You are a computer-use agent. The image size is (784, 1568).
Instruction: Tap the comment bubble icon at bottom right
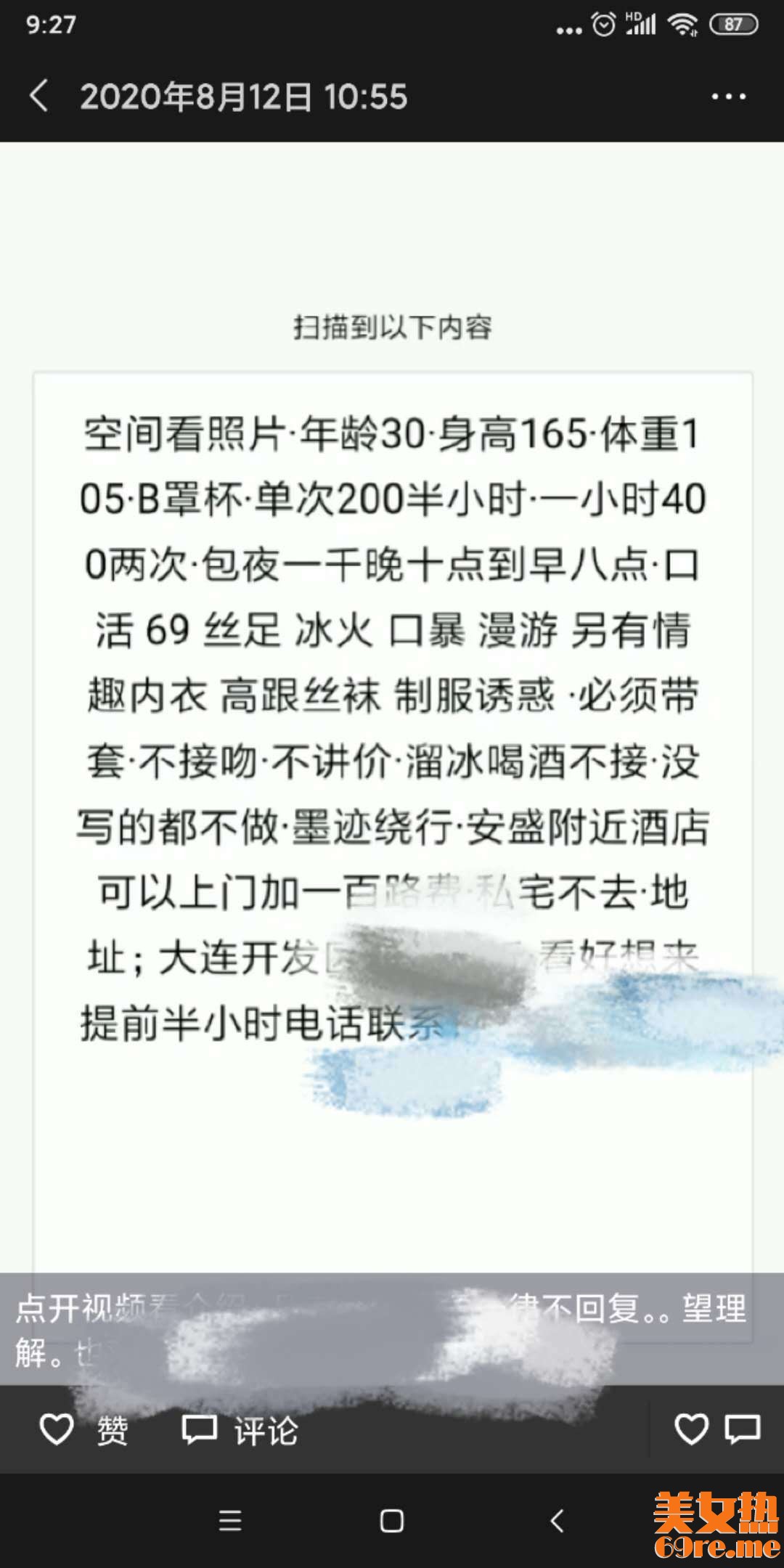tap(742, 1429)
